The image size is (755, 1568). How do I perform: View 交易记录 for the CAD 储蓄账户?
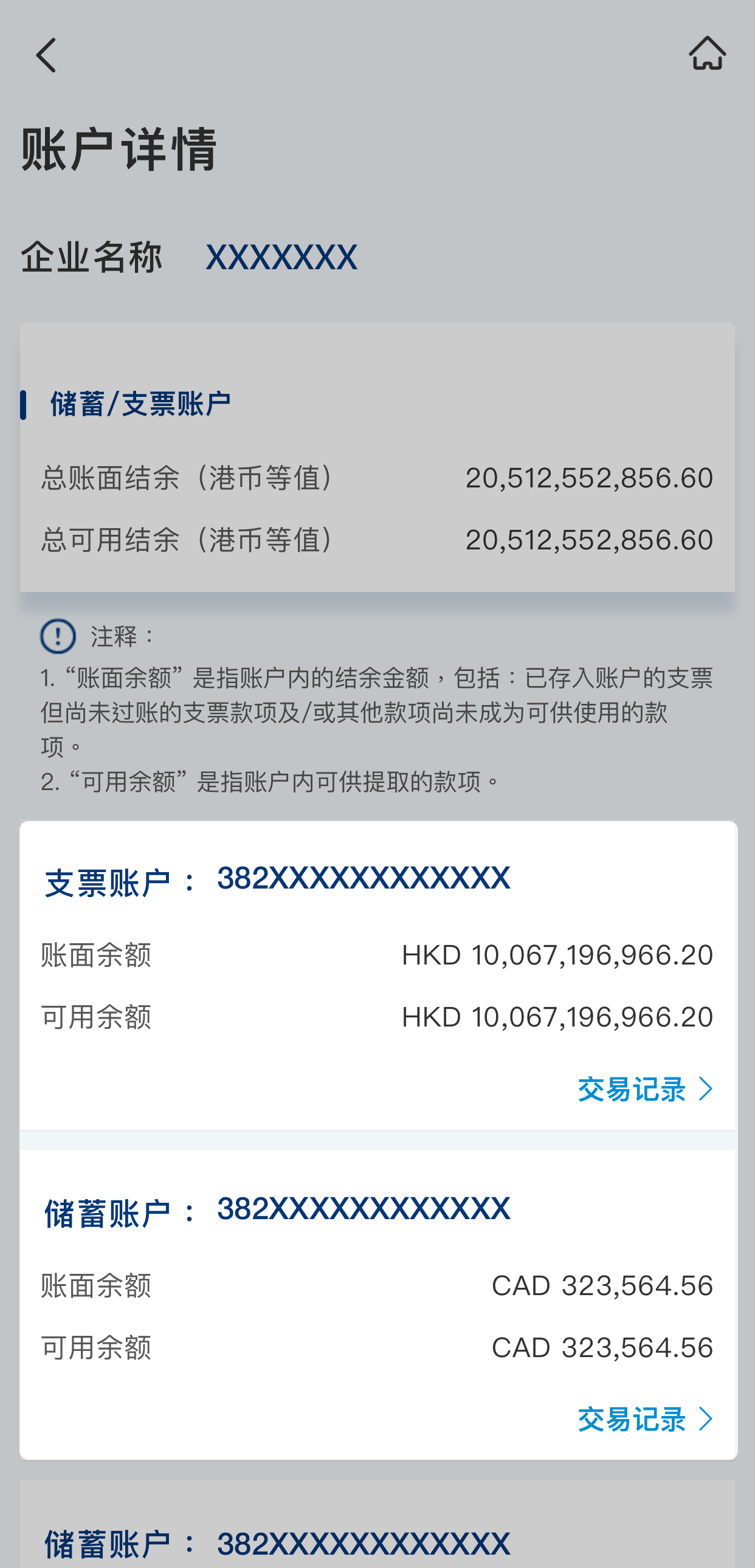point(644,1419)
